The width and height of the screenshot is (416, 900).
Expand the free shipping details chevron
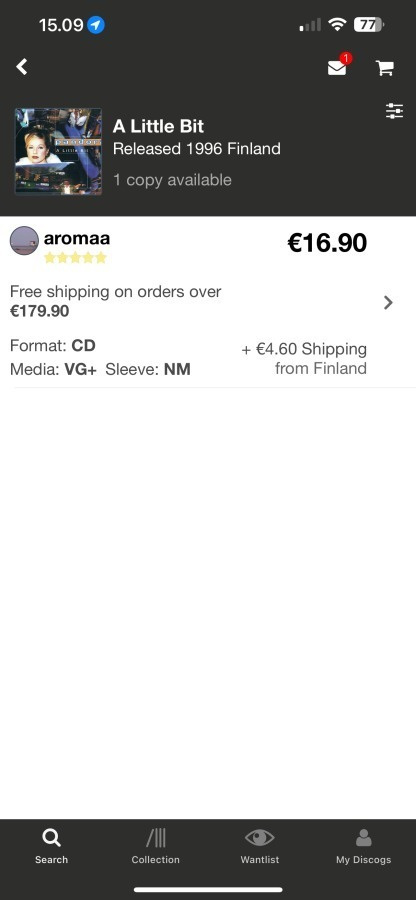coord(388,302)
